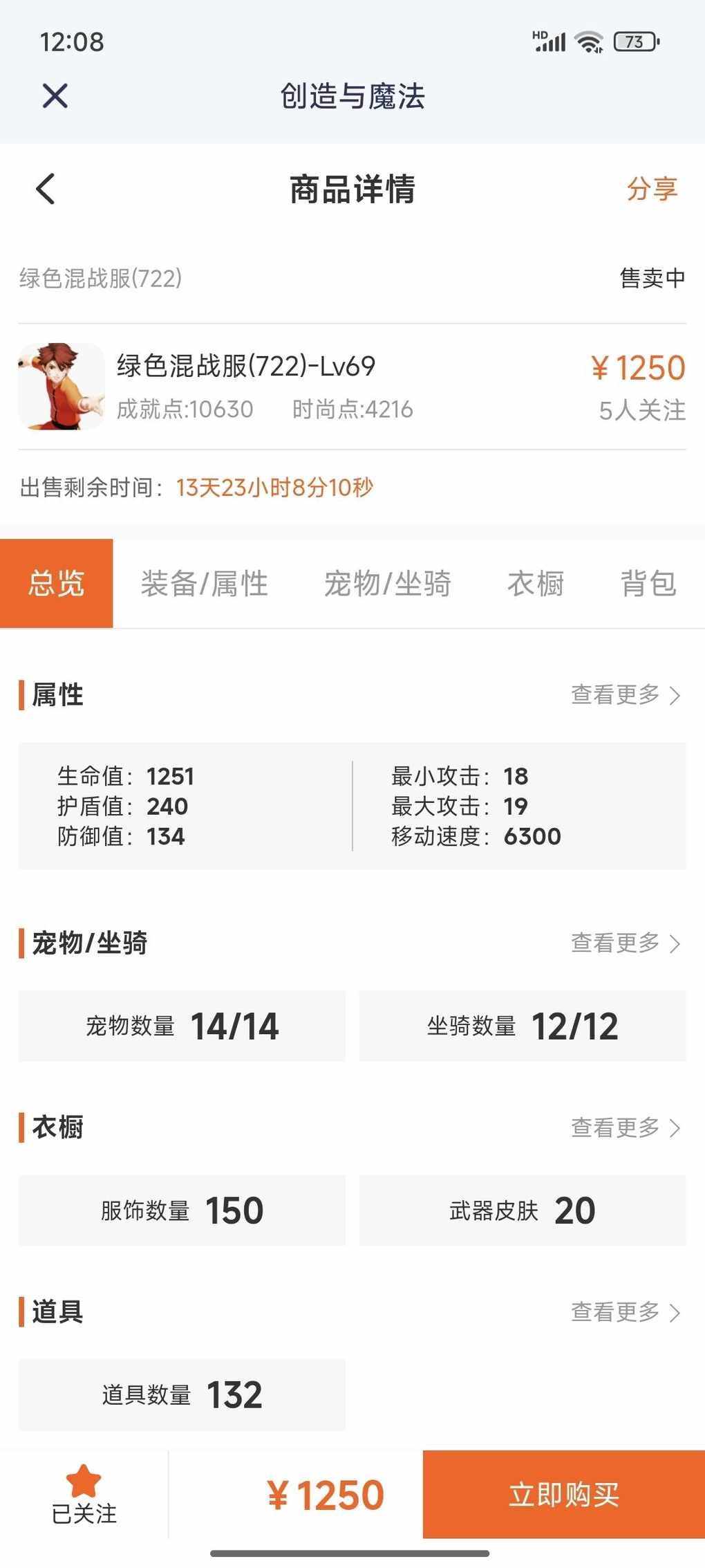Go back from 商品详情 page
The height and width of the screenshot is (1568, 705).
(x=46, y=189)
